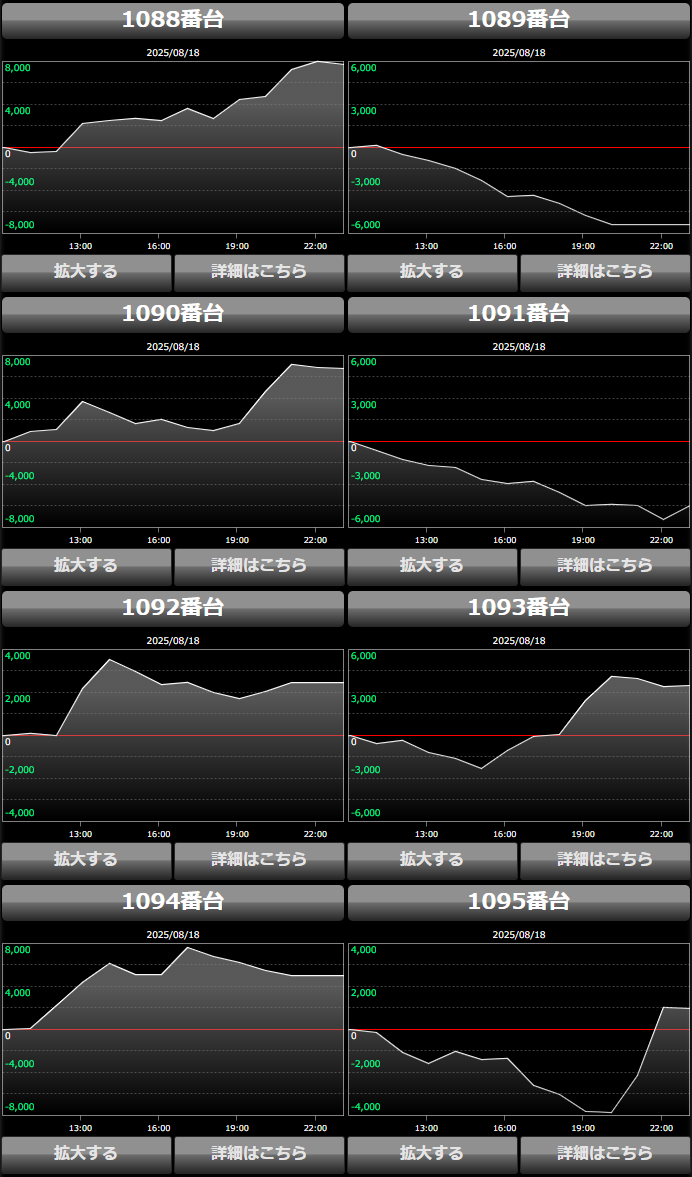Open 詳細はこちら for machine 1088
692x1177 pixels.
click(259, 273)
